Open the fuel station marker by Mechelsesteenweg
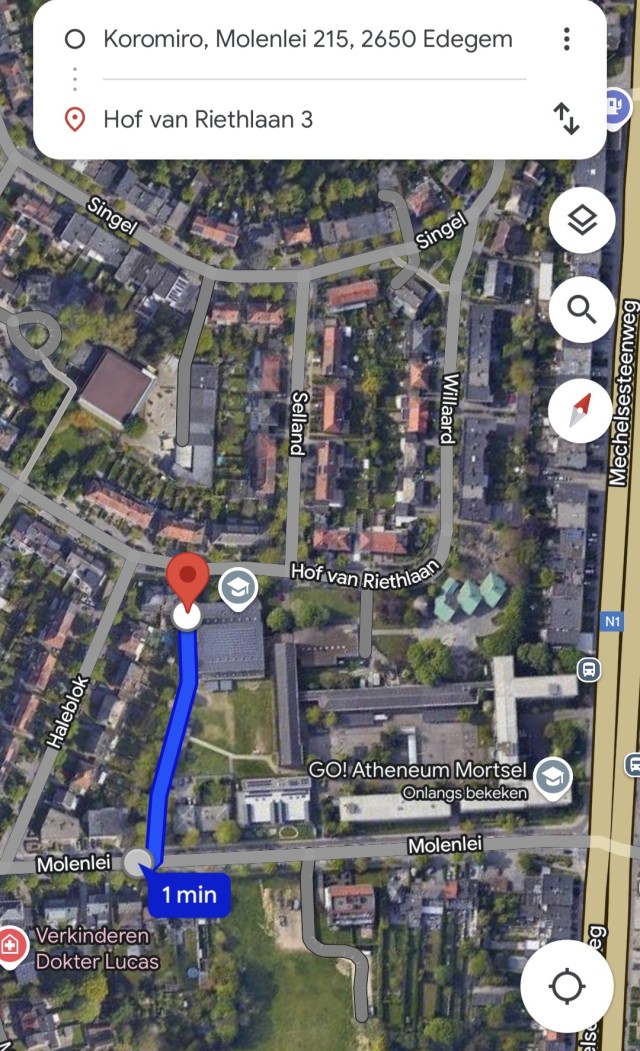Image resolution: width=640 pixels, height=1051 pixels. 617,107
